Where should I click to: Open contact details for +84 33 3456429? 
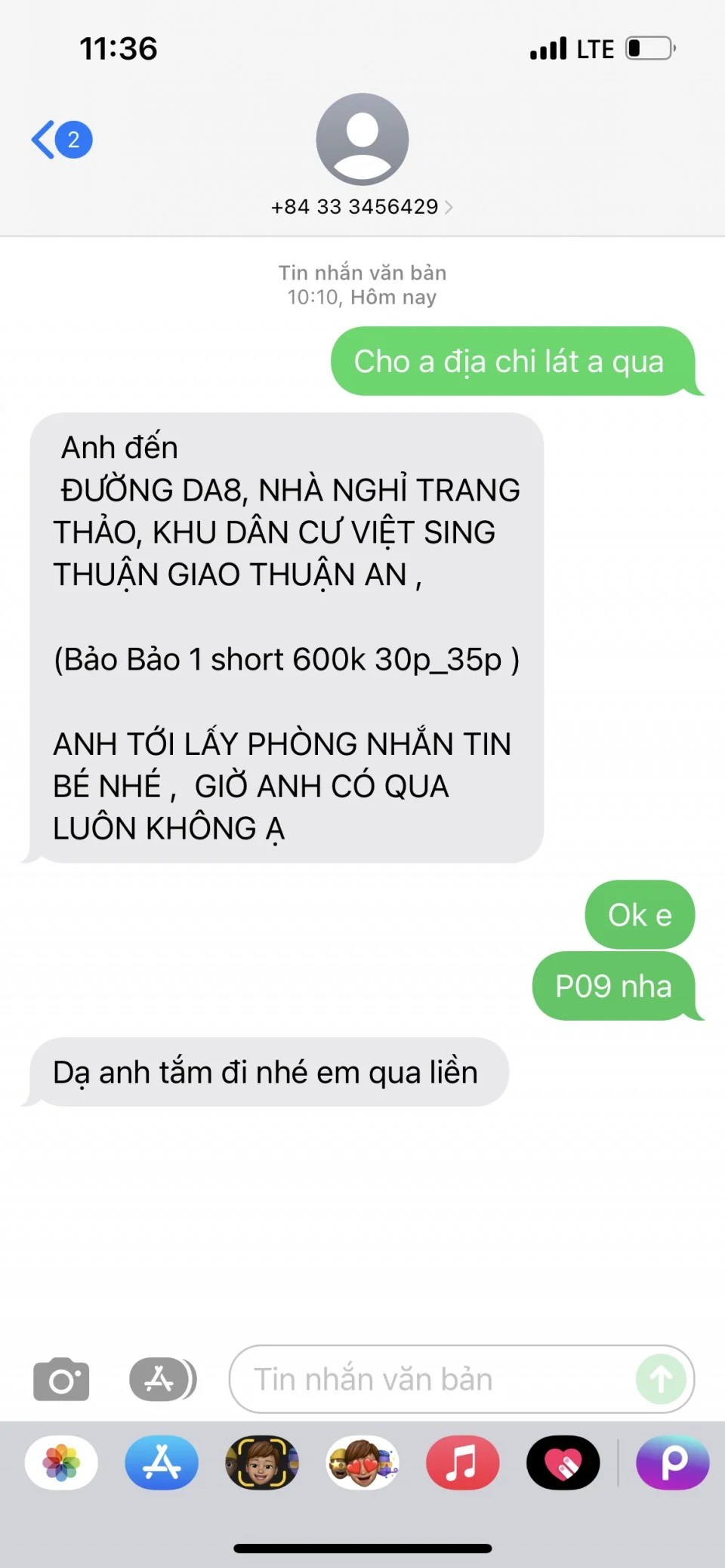[x=362, y=206]
